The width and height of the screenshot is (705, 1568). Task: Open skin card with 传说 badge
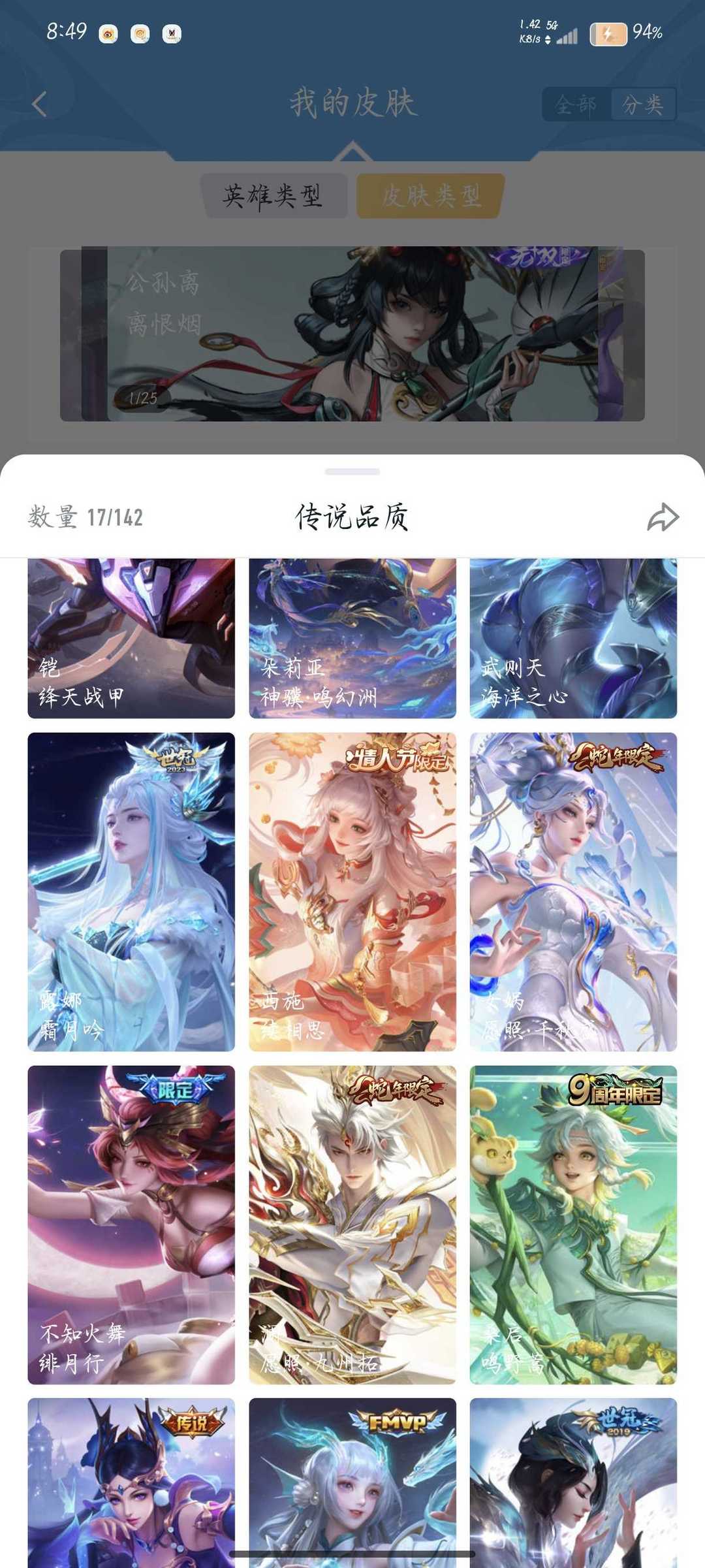point(131,1482)
